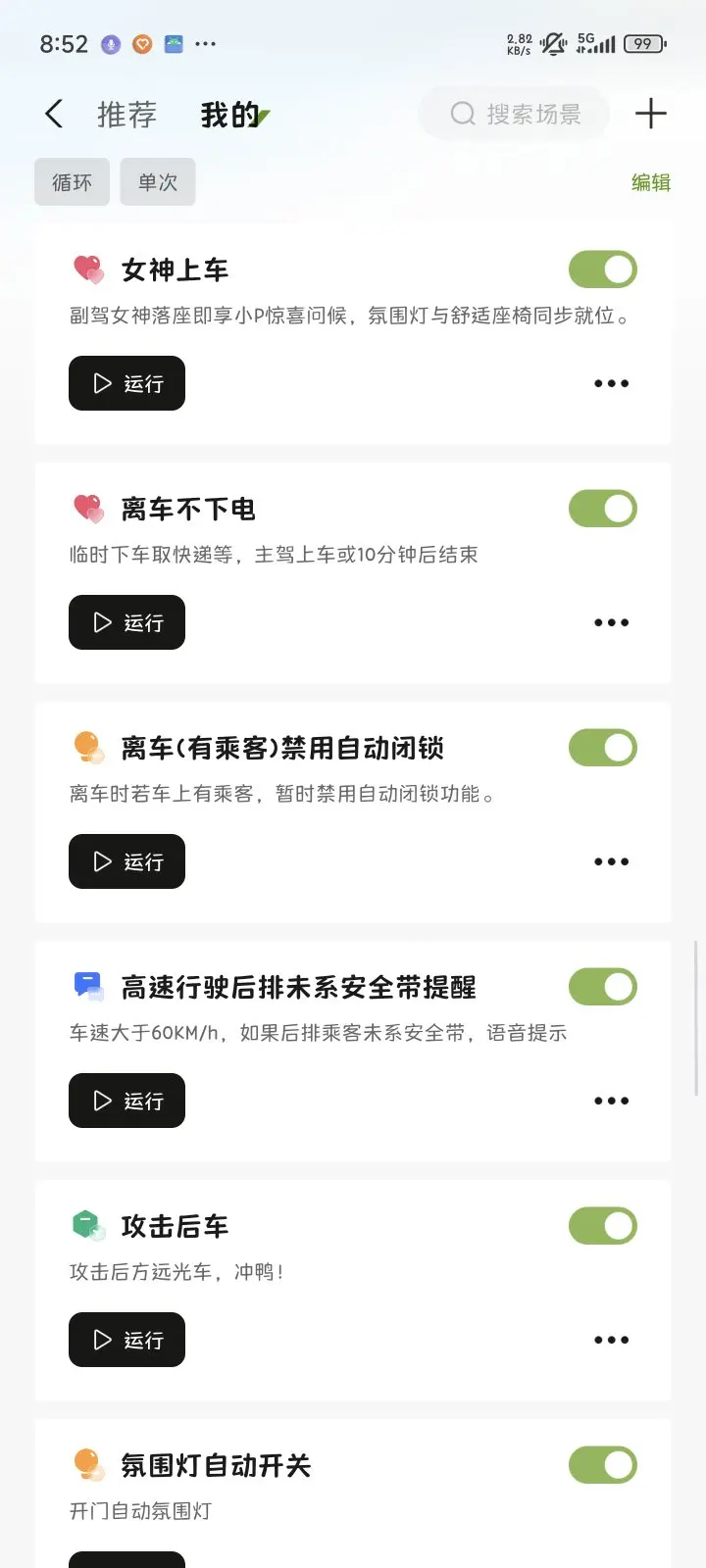This screenshot has height=1568, width=706.
Task: Toggle off the 女神上车 scene
Action: click(602, 269)
